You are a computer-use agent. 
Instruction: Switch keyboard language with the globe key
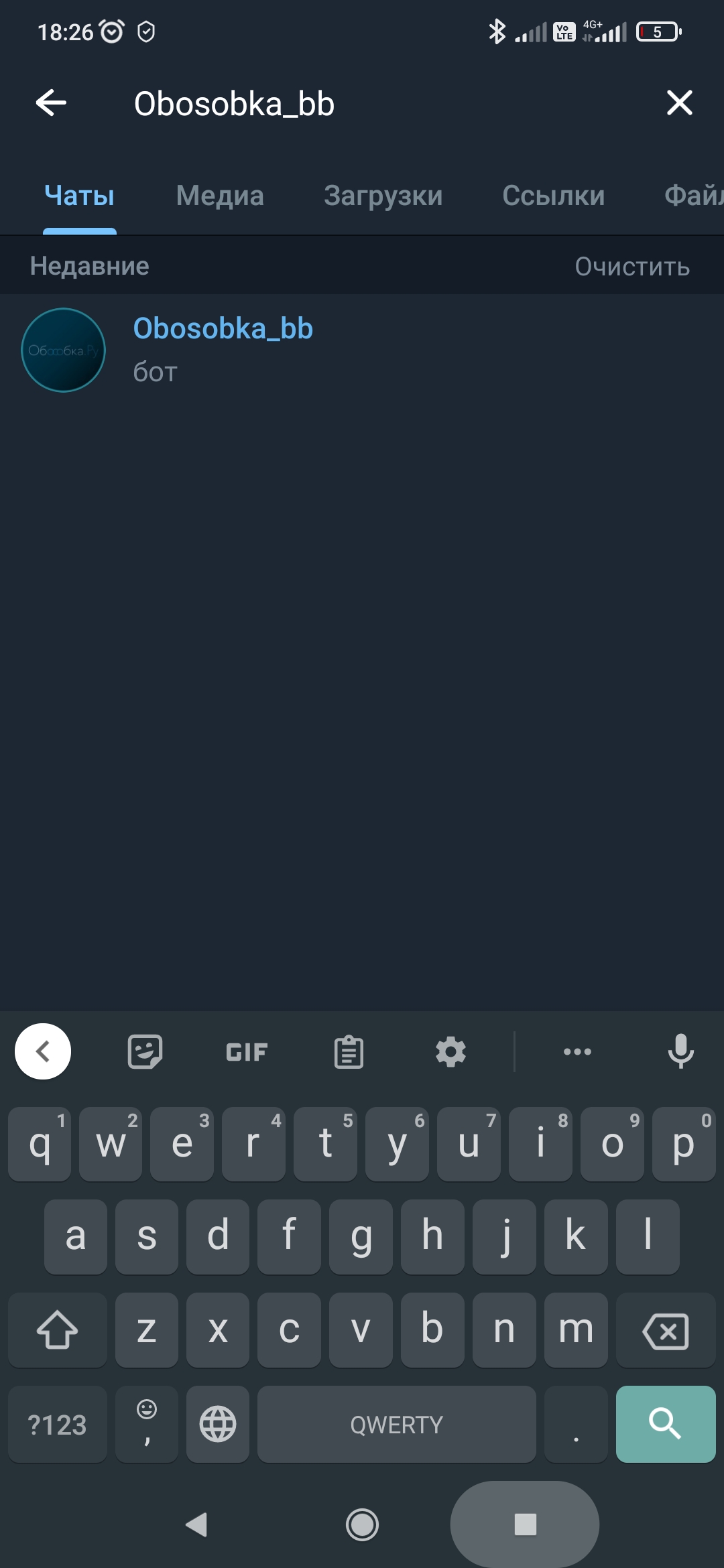click(218, 1424)
